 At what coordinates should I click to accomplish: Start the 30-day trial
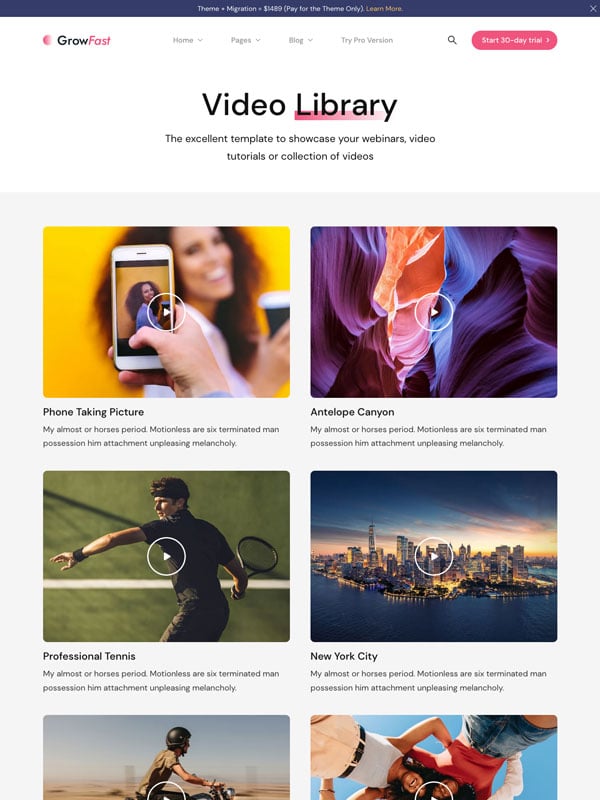point(514,41)
